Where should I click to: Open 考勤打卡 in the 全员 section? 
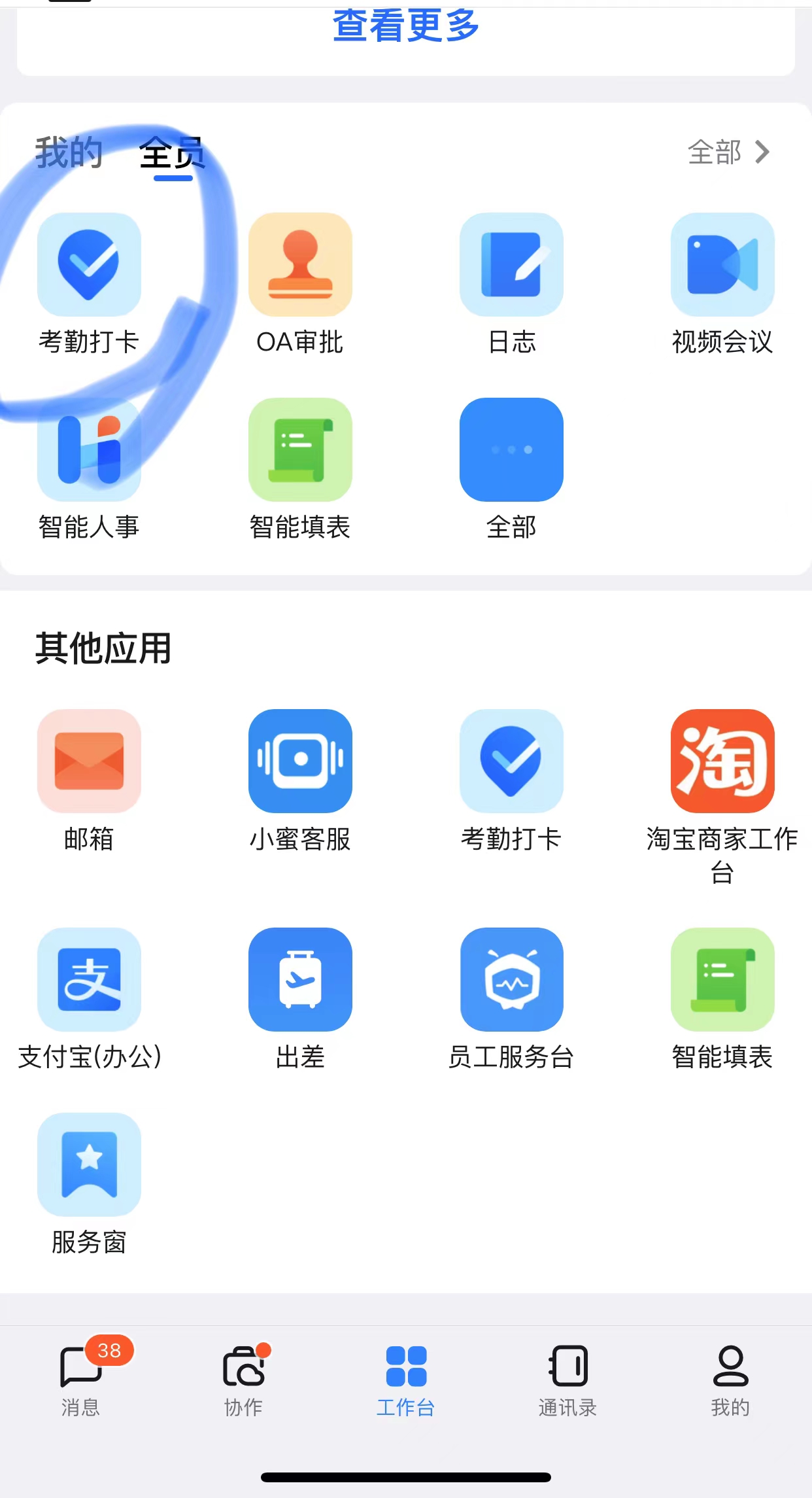pyautogui.click(x=89, y=265)
